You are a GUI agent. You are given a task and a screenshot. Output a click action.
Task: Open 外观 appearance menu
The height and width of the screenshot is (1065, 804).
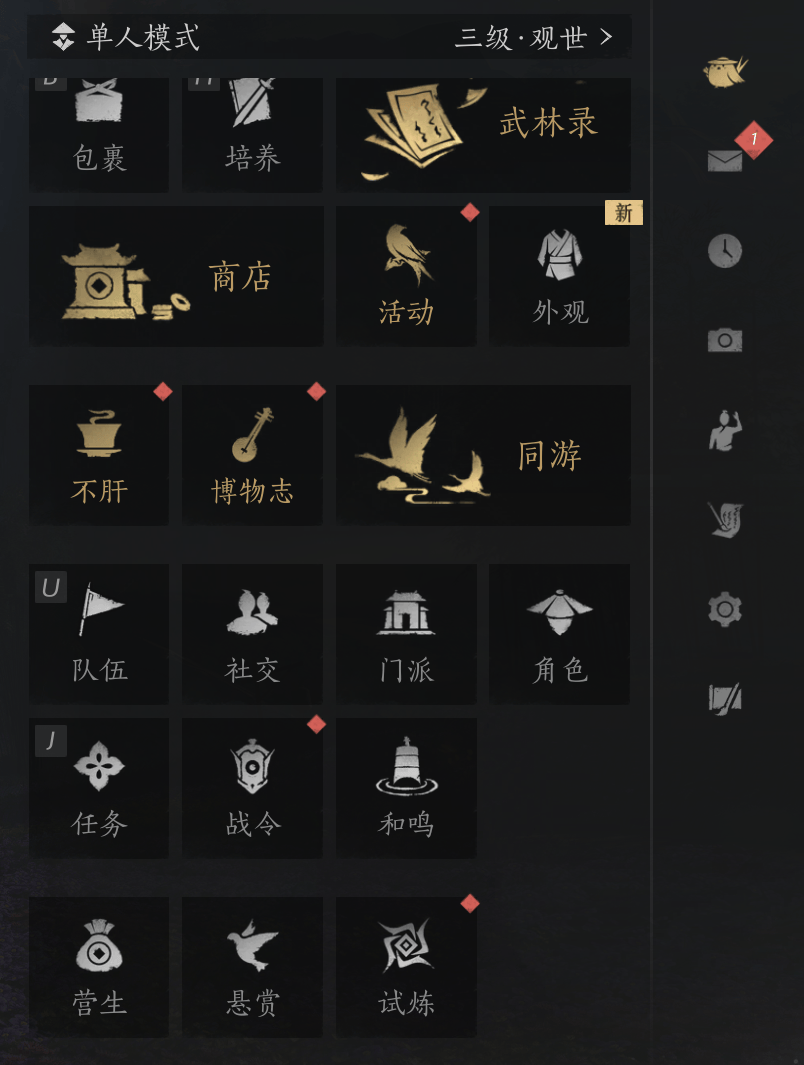tap(560, 276)
